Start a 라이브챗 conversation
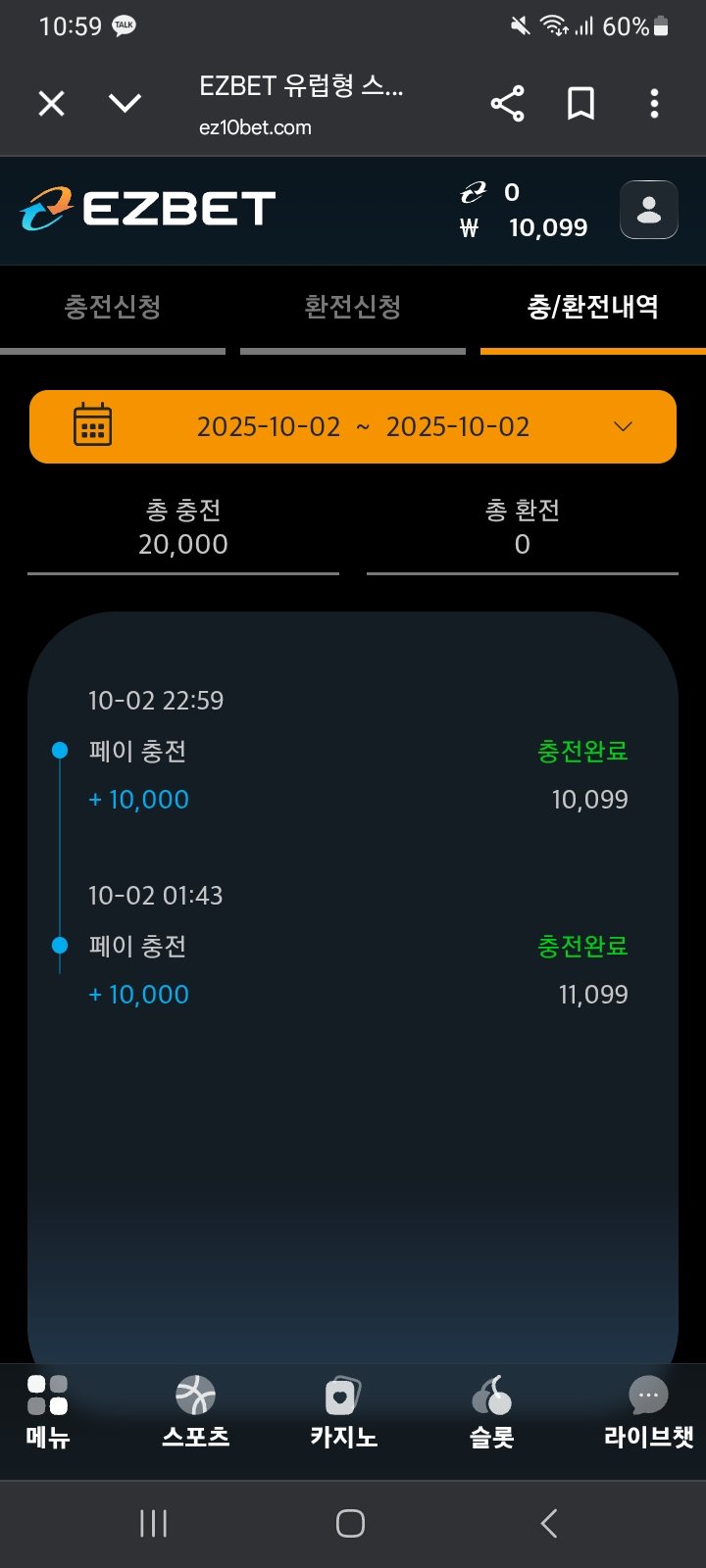Viewport: 706px width, 1568px height. coord(648,1412)
